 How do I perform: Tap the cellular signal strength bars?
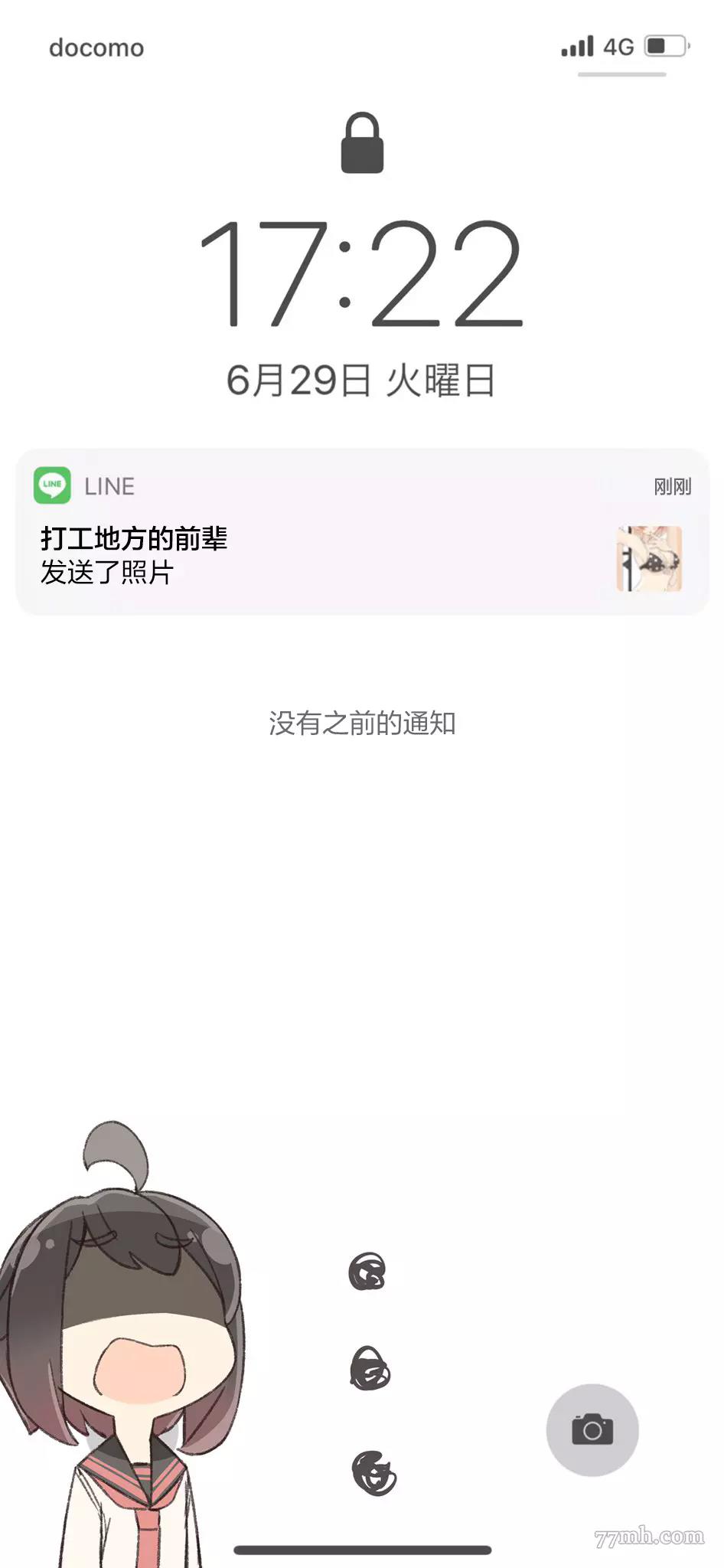pyautogui.click(x=579, y=44)
